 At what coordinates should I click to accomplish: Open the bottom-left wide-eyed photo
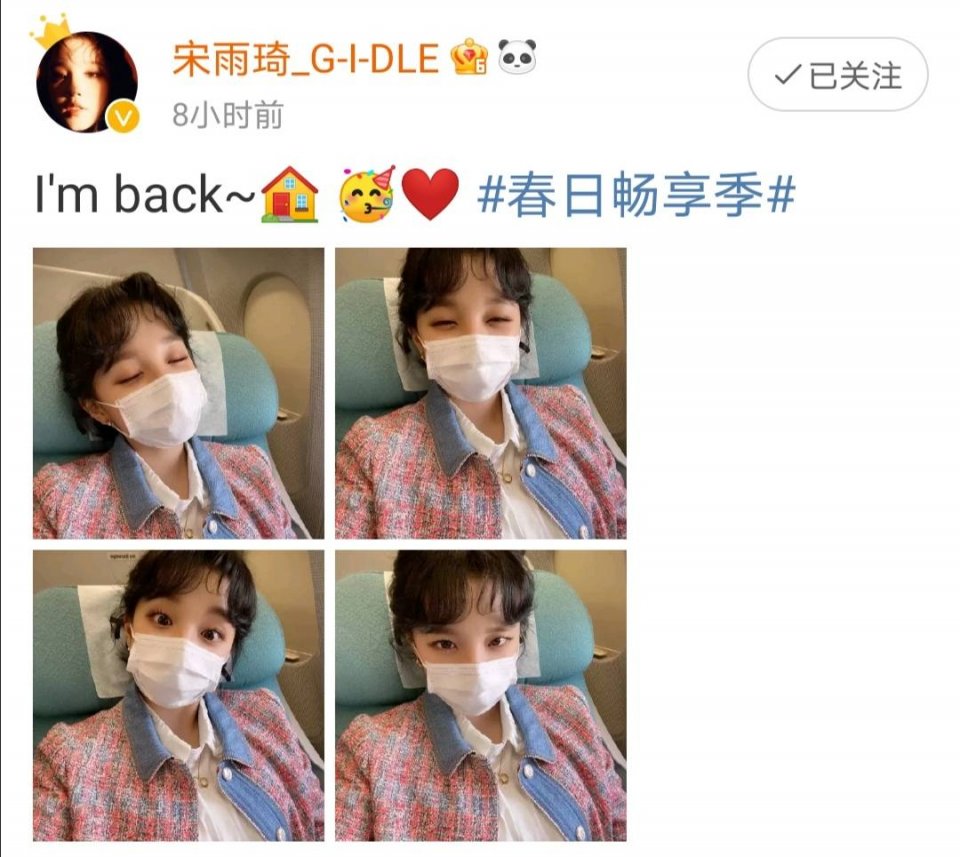pyautogui.click(x=179, y=694)
